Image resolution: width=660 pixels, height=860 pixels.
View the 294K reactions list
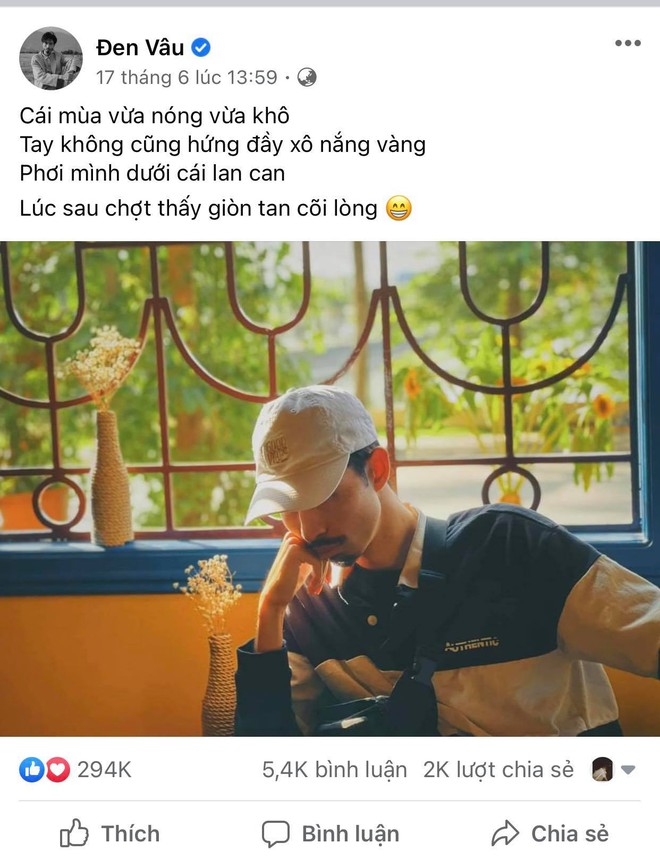(x=75, y=769)
